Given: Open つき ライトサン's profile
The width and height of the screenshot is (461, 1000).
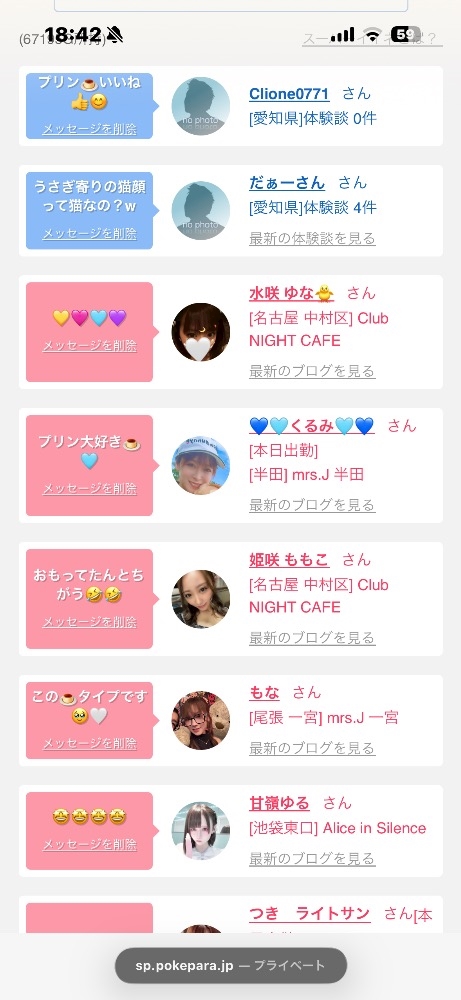Looking at the screenshot, I should pos(309,914).
